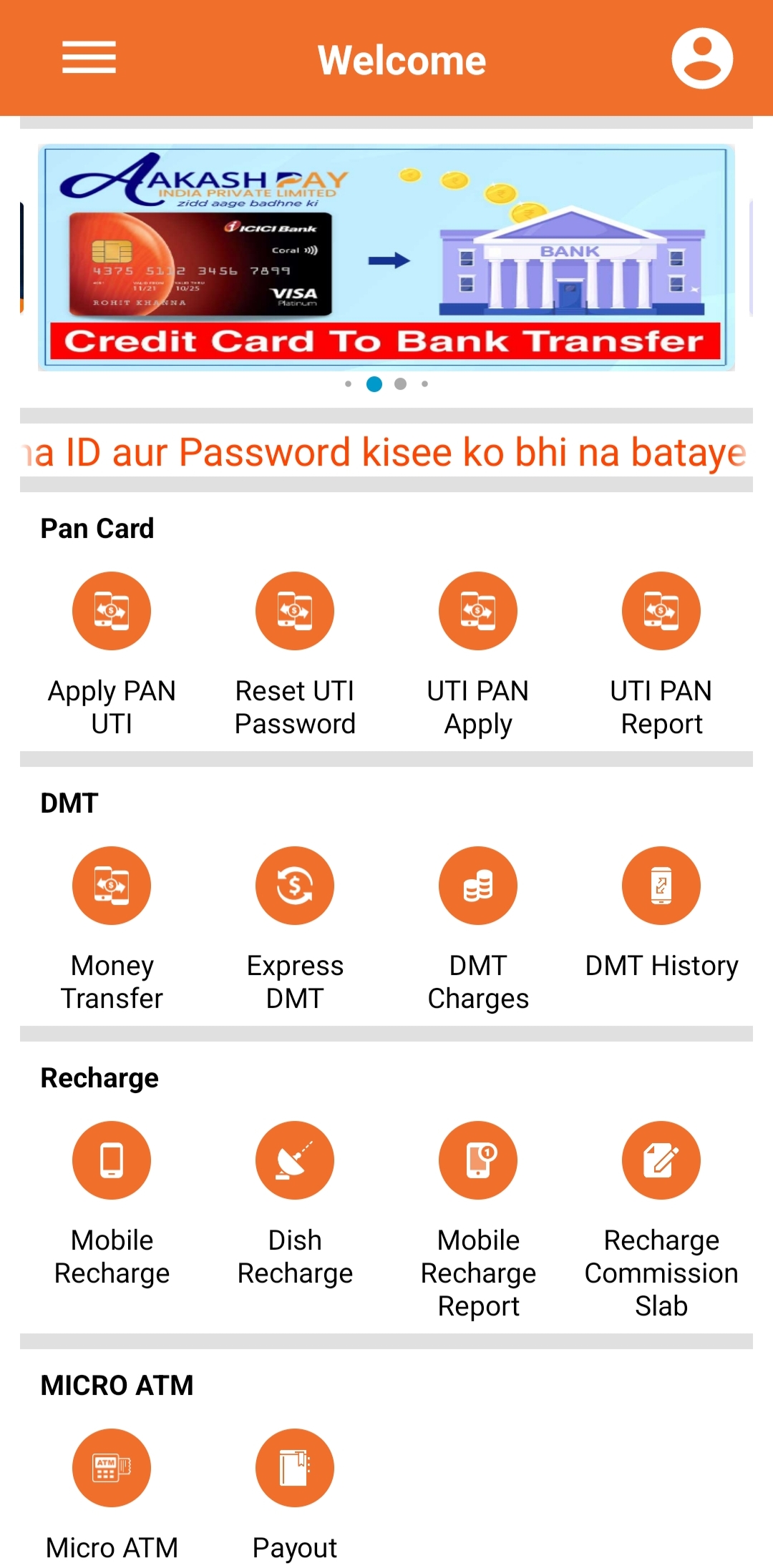Open the Payout option
The width and height of the screenshot is (773, 1568).
coord(295,1468)
